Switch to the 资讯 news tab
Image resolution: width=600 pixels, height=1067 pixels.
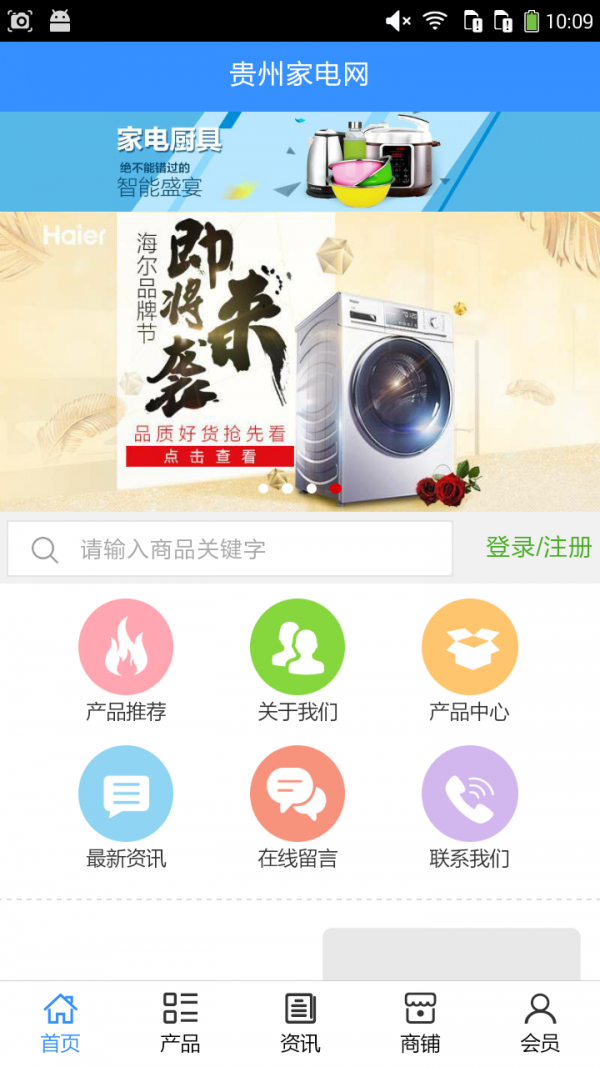tap(300, 1023)
